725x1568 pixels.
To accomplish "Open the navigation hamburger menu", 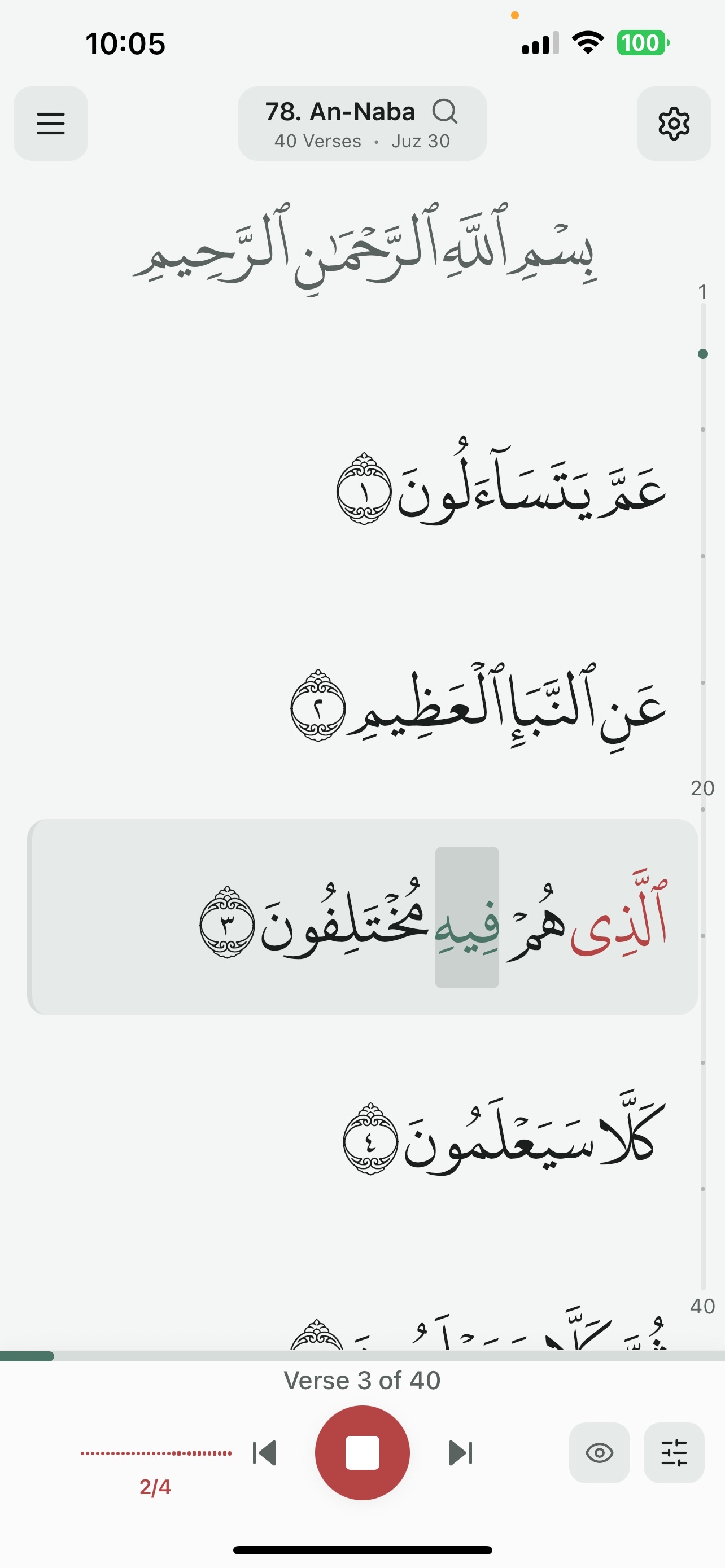I will [50, 124].
